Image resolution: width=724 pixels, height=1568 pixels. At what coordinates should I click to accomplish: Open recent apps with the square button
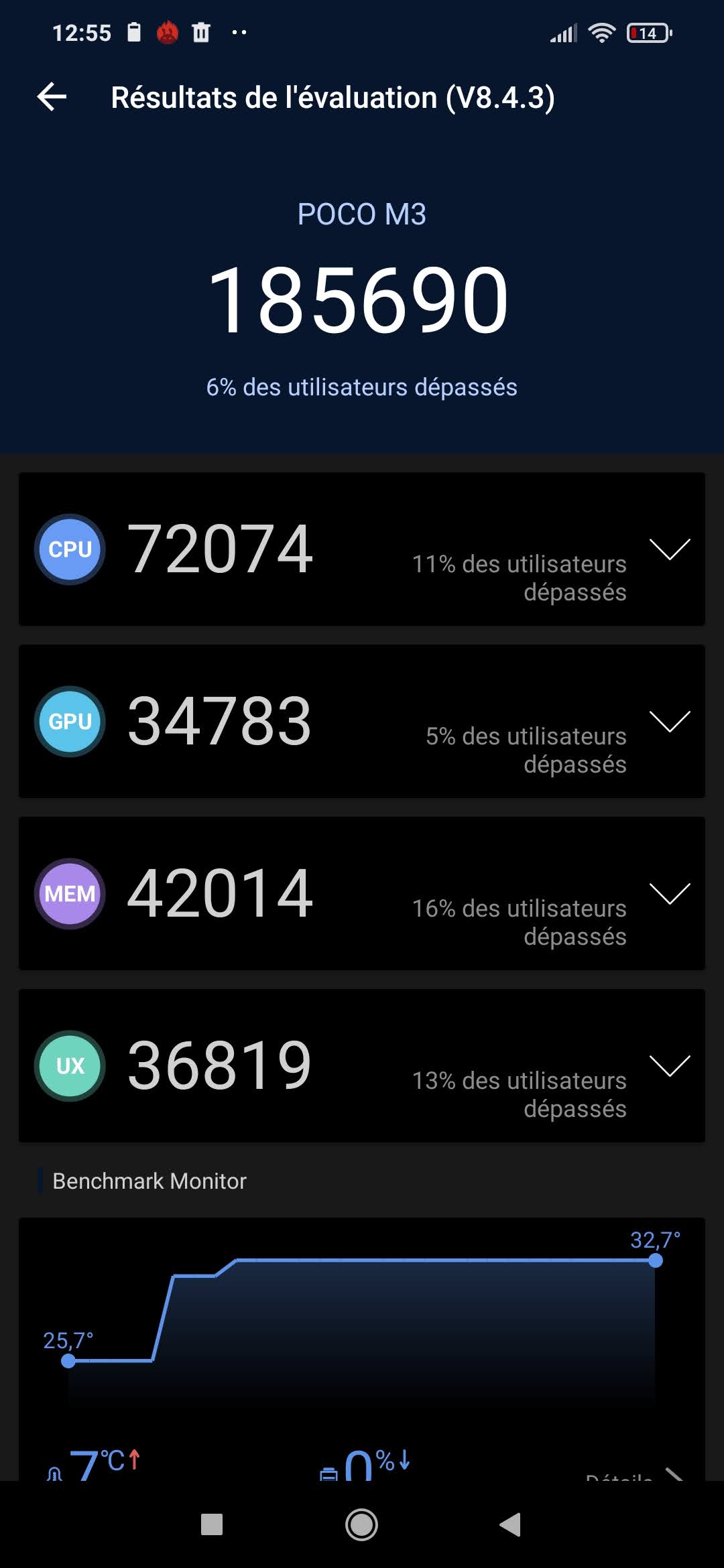coord(212,1525)
